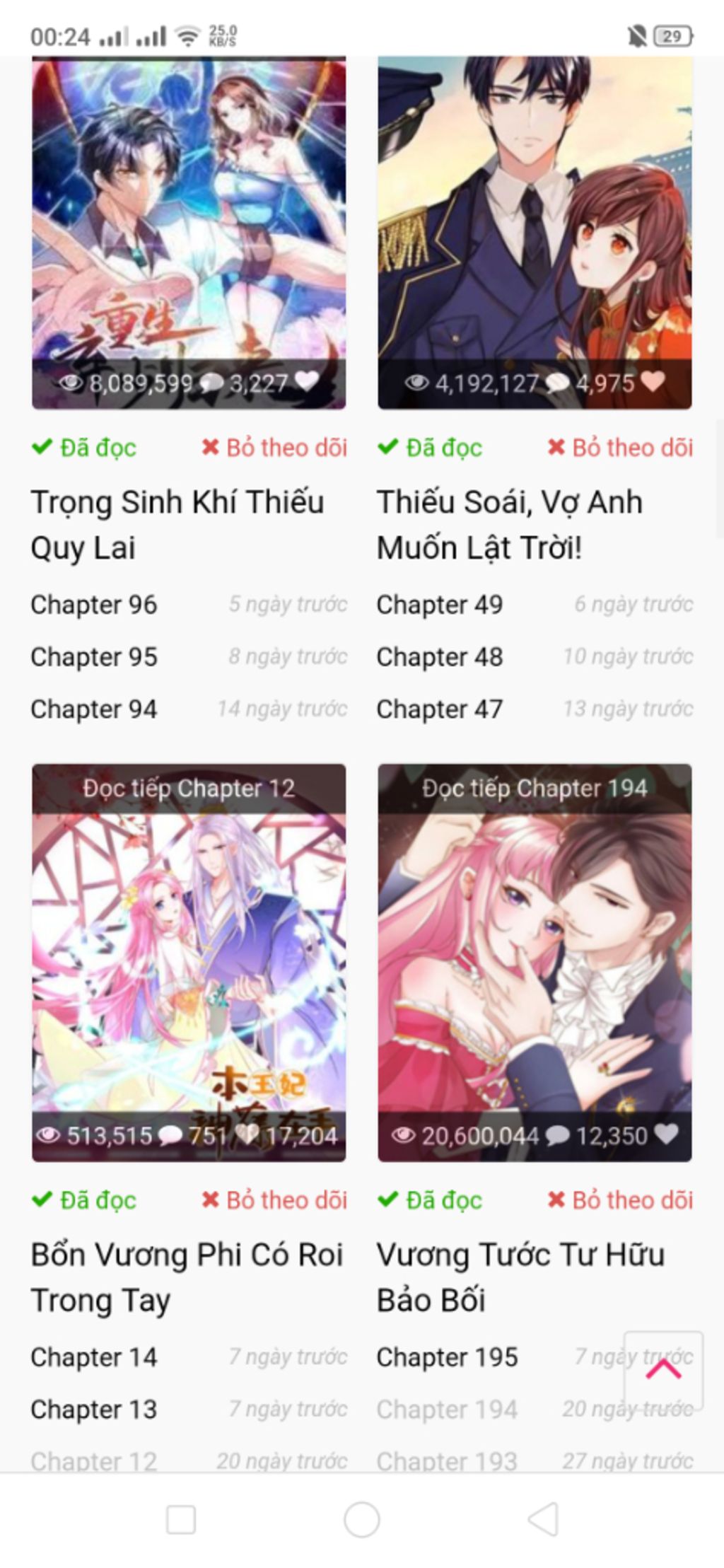This screenshot has height=1568, width=724.
Task: Open Chapter 49 of Thiếu Soái
Action: coord(439,605)
